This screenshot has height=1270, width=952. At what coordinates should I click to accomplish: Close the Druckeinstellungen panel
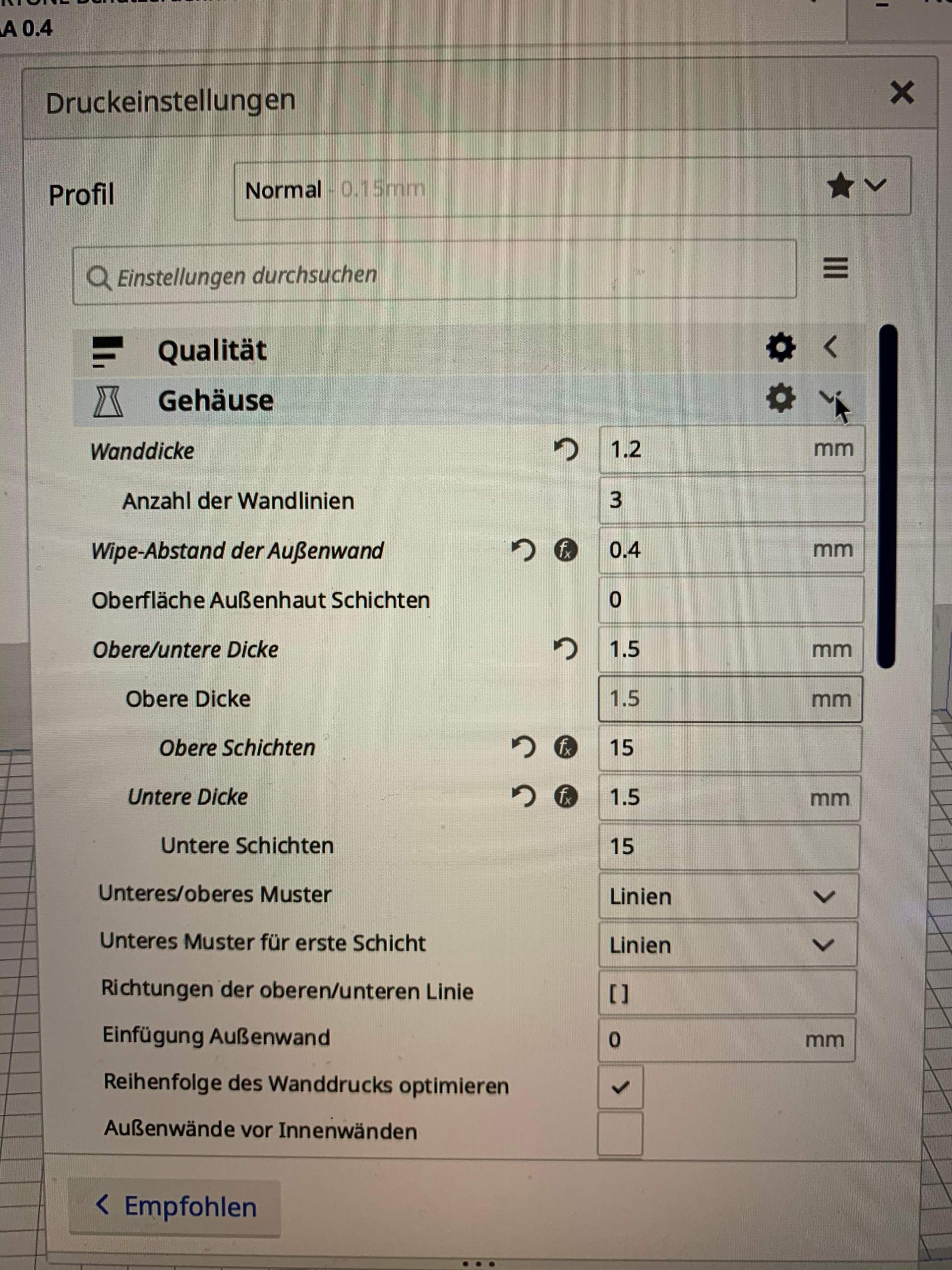(x=901, y=92)
